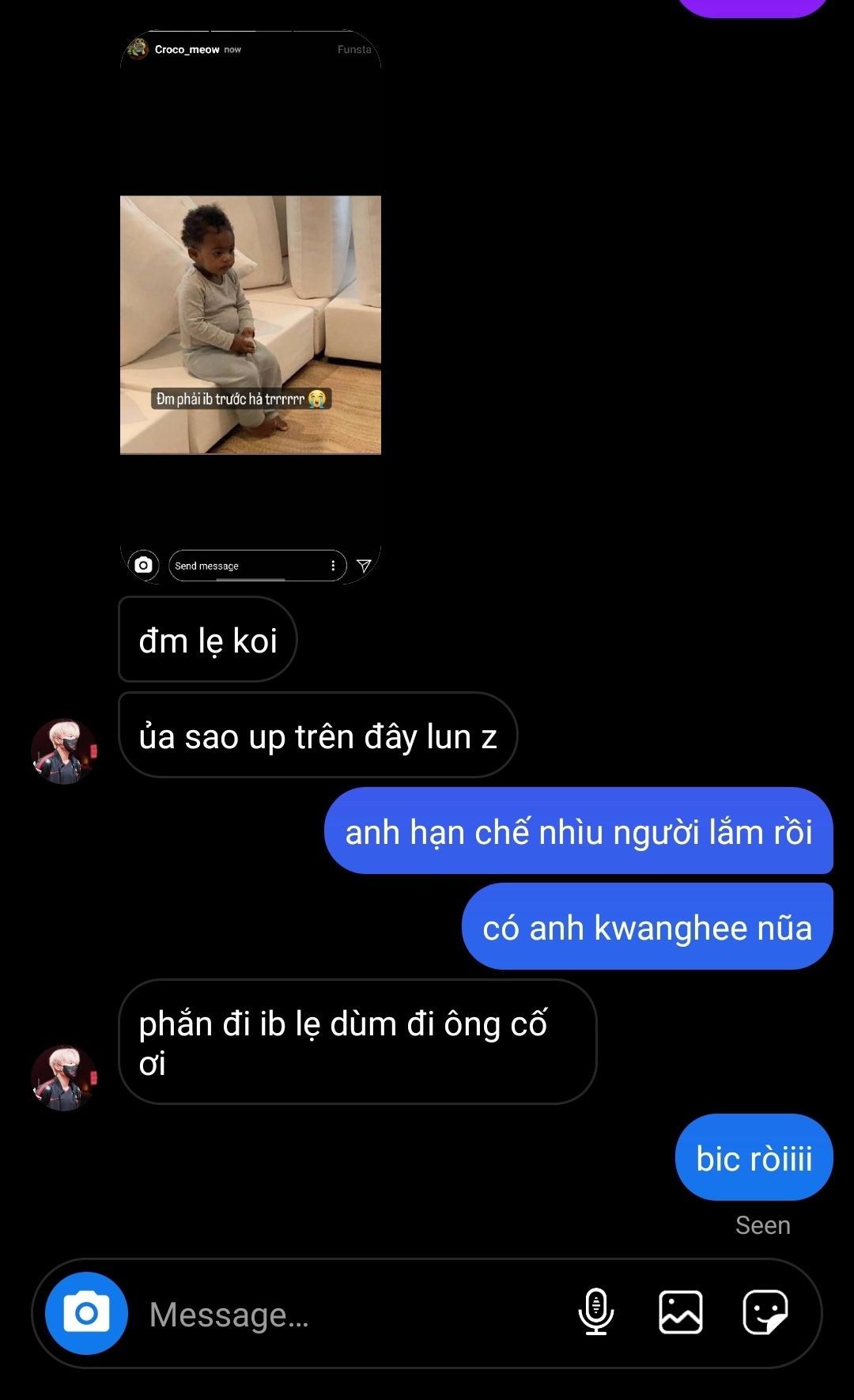Record a voice message with the microphone
The height and width of the screenshot is (1400, 854).
(596, 1312)
